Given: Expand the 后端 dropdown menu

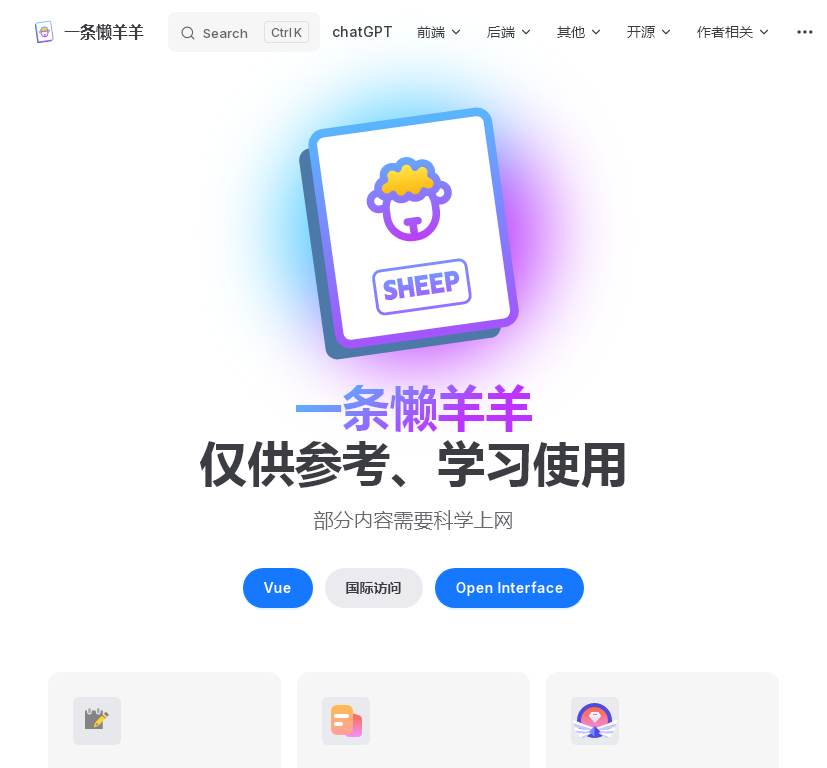Looking at the screenshot, I should [509, 32].
